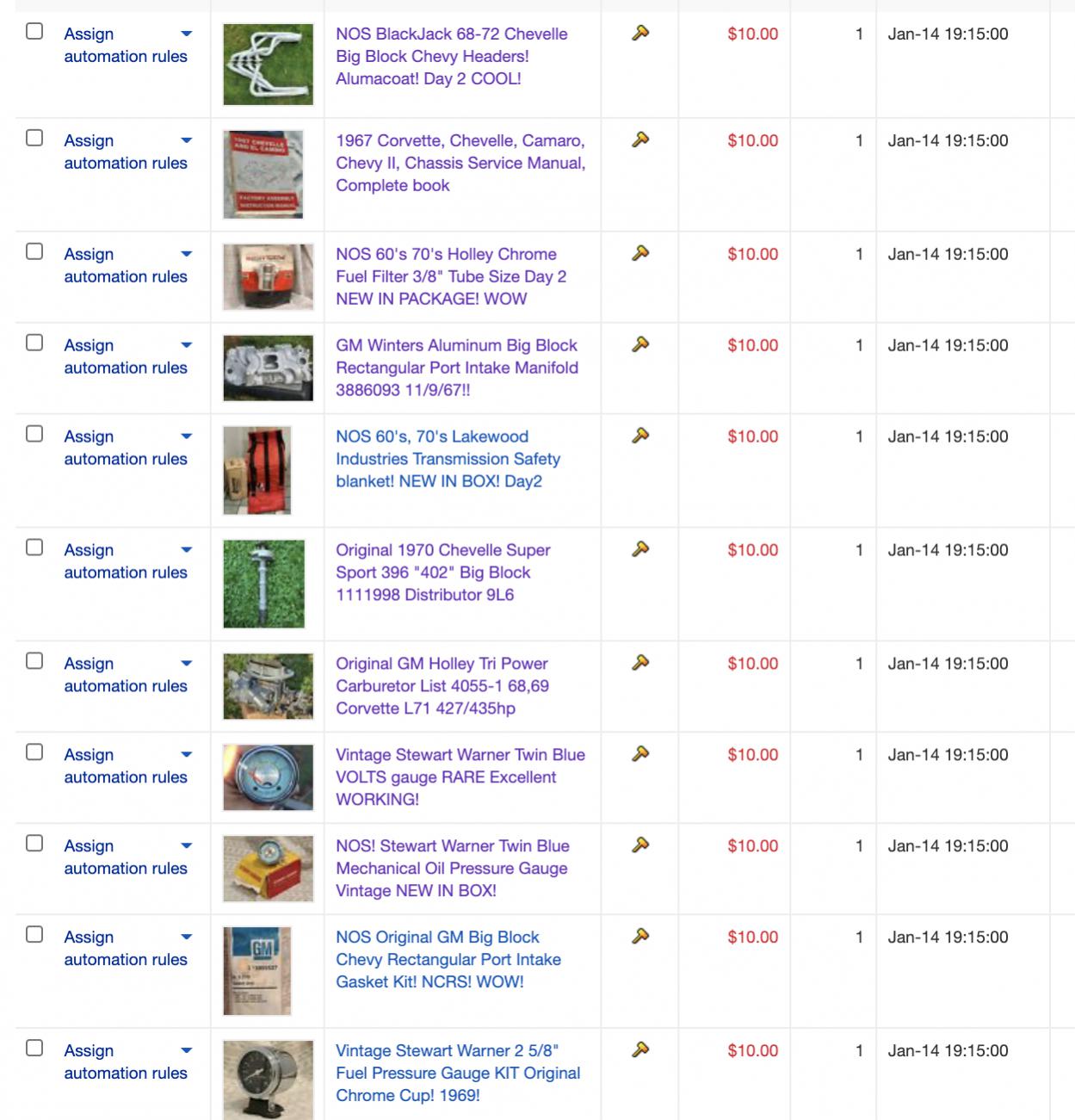Expand Assign automation rules for the 1970 Chevelle Distributor
The height and width of the screenshot is (1120, 1075).
click(x=186, y=550)
